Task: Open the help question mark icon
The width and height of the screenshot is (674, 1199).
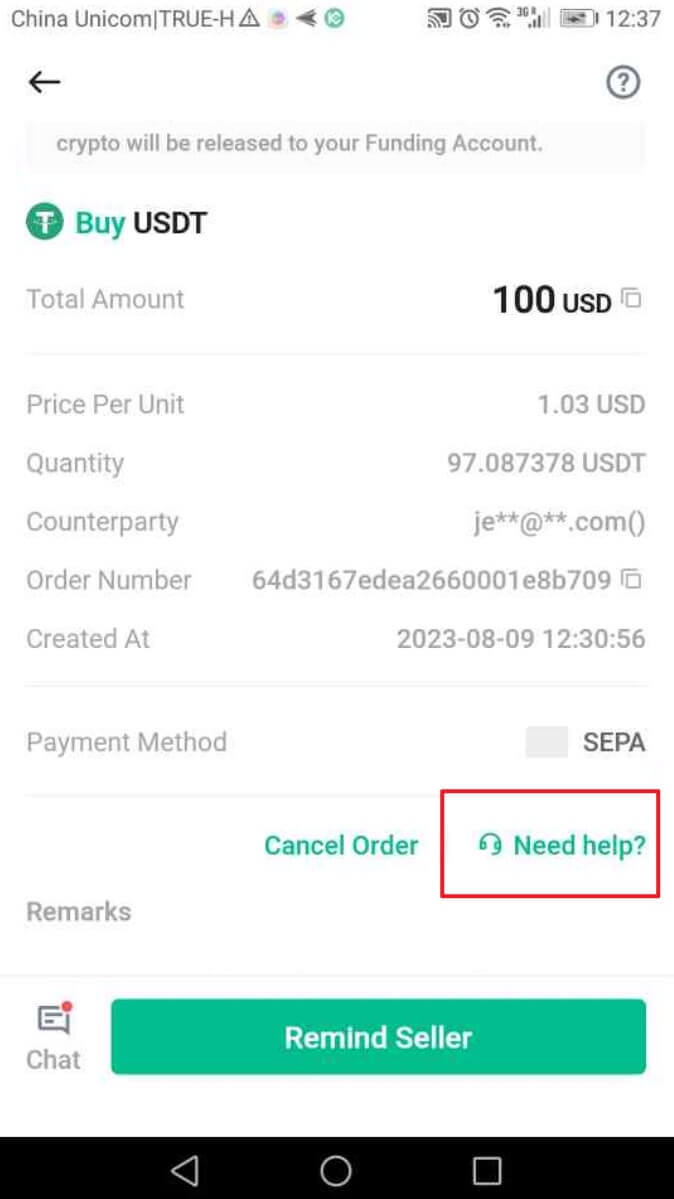Action: (x=623, y=82)
